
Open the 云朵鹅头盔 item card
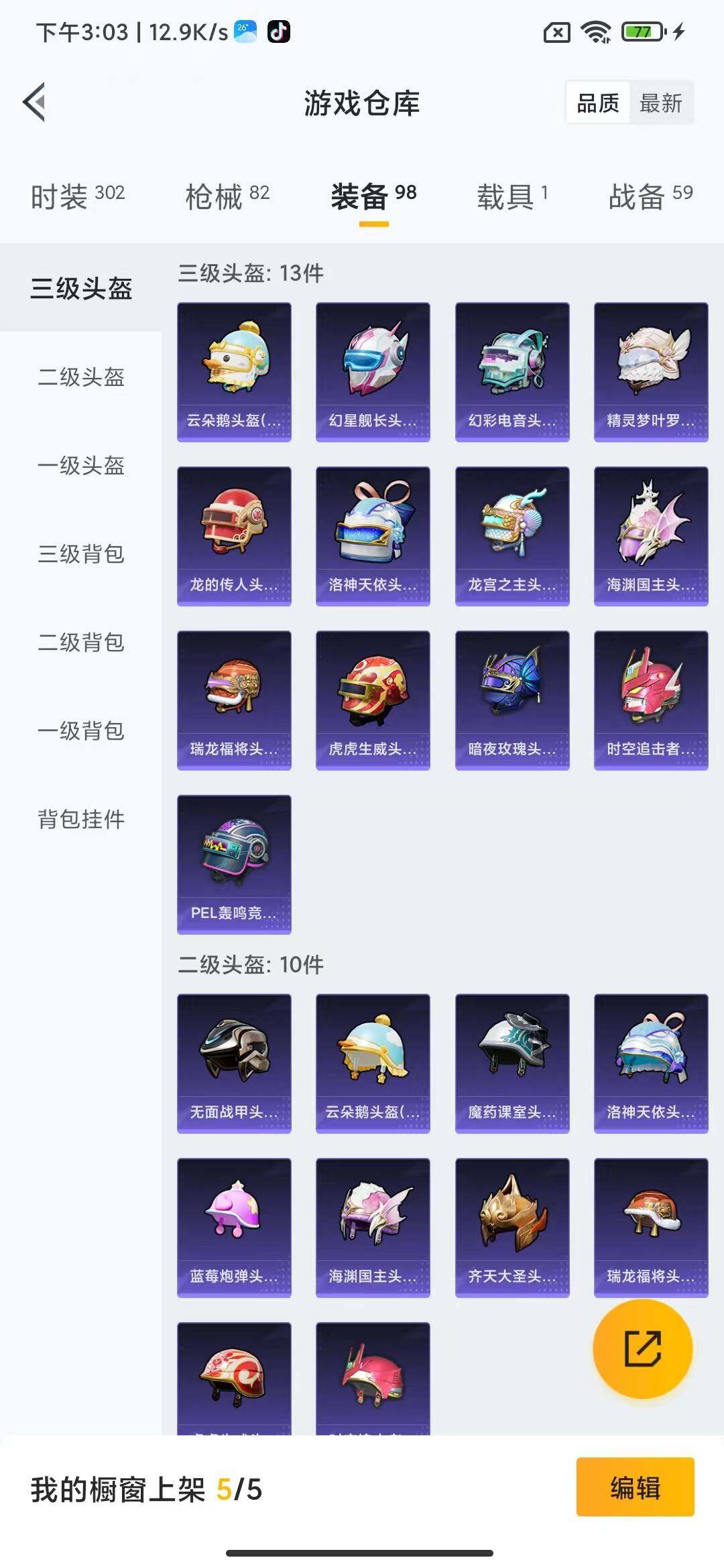(x=234, y=371)
